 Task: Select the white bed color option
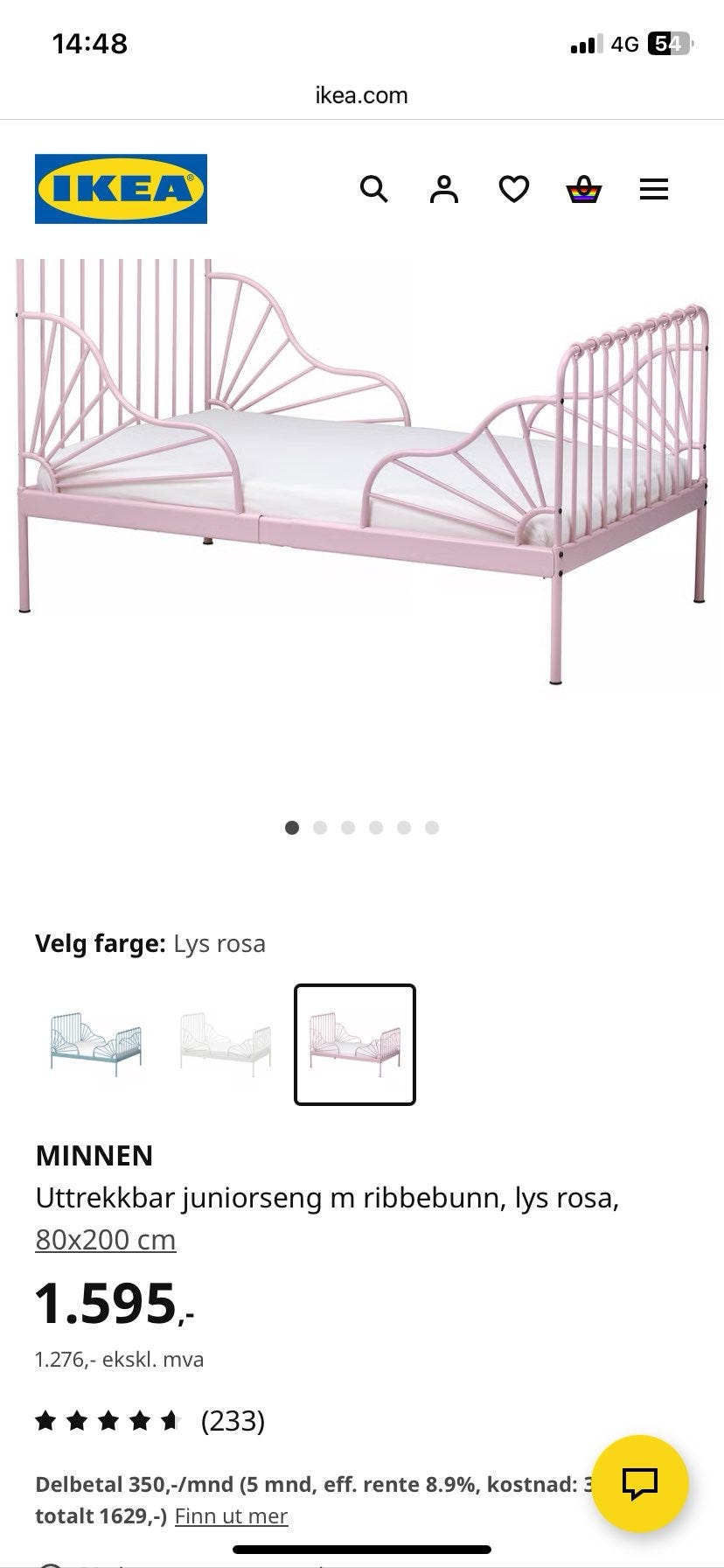(223, 1045)
